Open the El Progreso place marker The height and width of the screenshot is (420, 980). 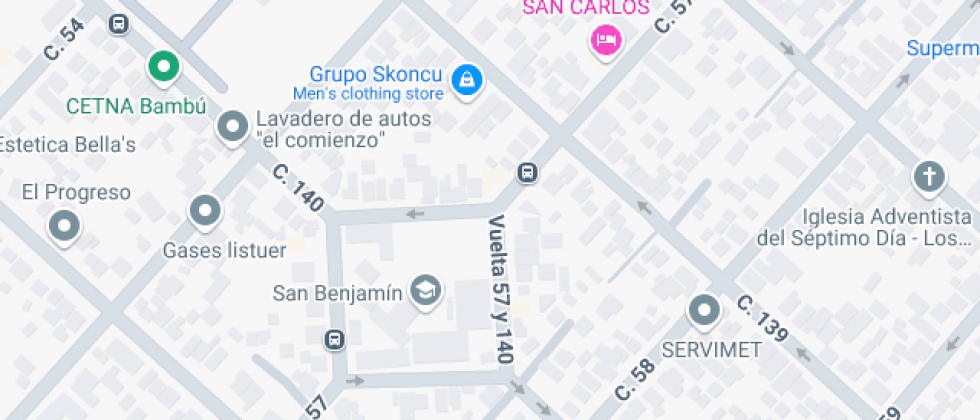pos(65,225)
